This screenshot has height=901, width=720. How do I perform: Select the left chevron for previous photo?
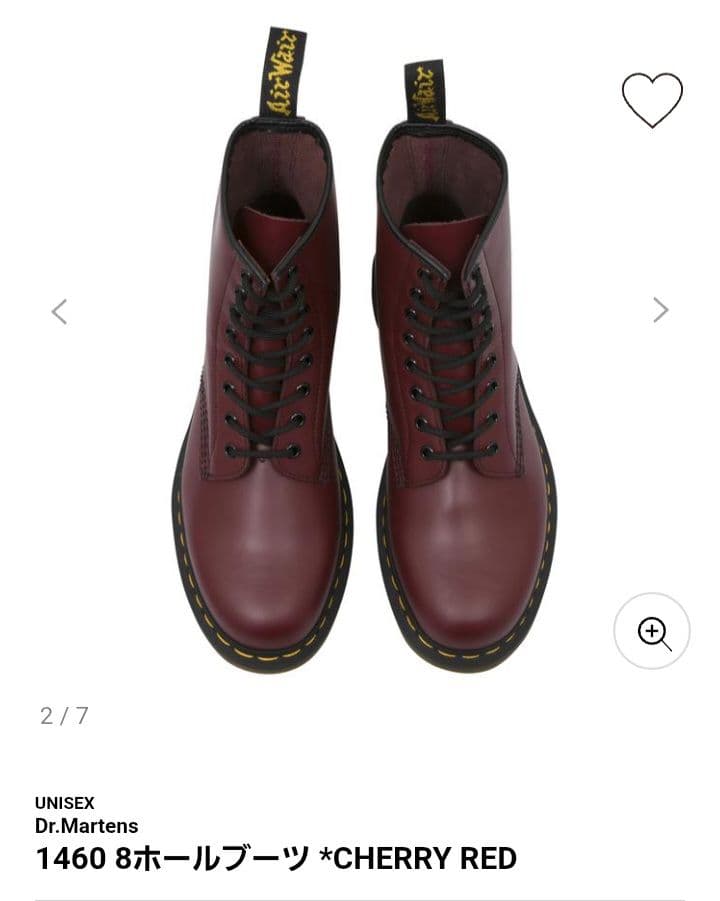point(59,311)
